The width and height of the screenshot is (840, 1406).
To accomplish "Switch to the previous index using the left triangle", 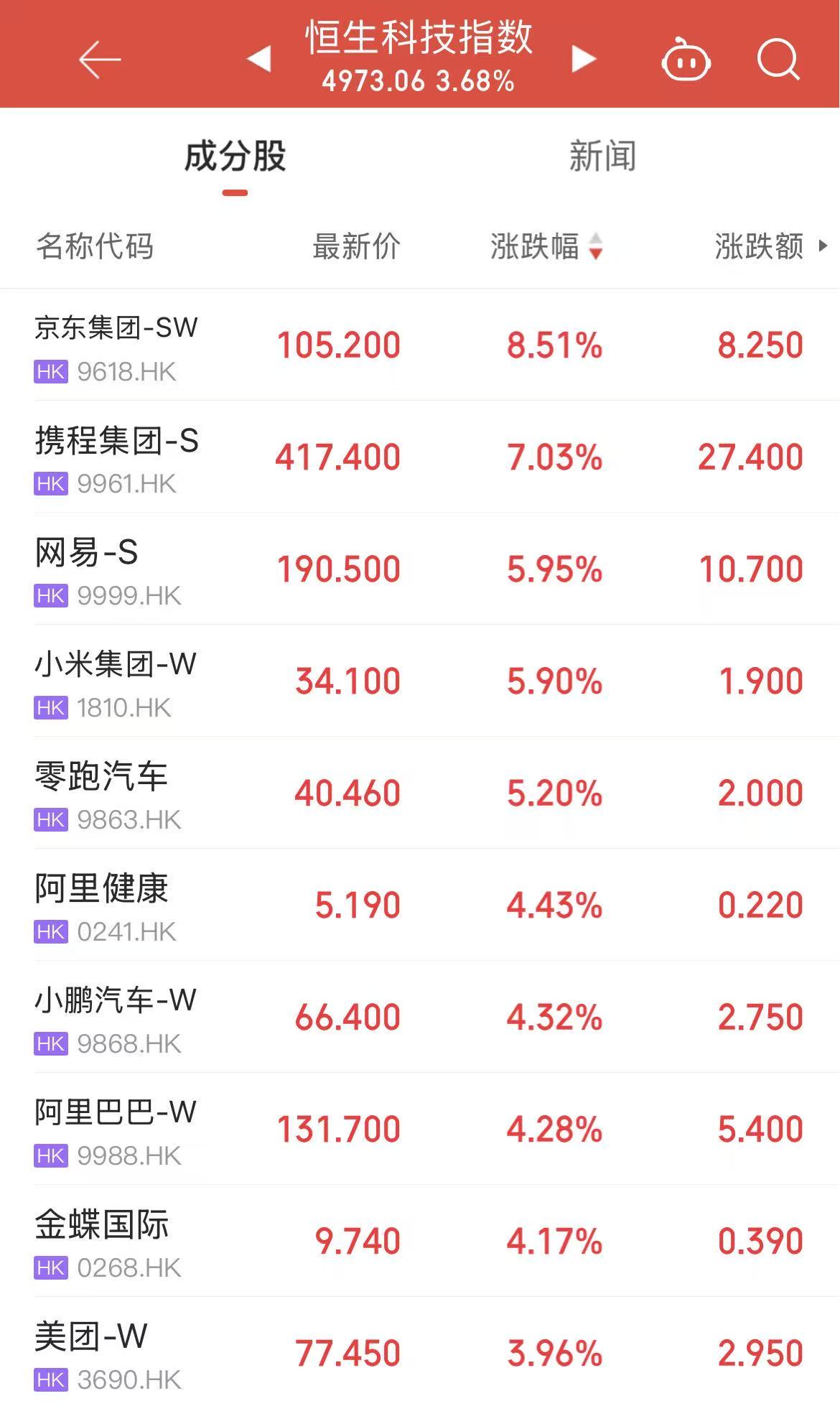I will pyautogui.click(x=259, y=59).
